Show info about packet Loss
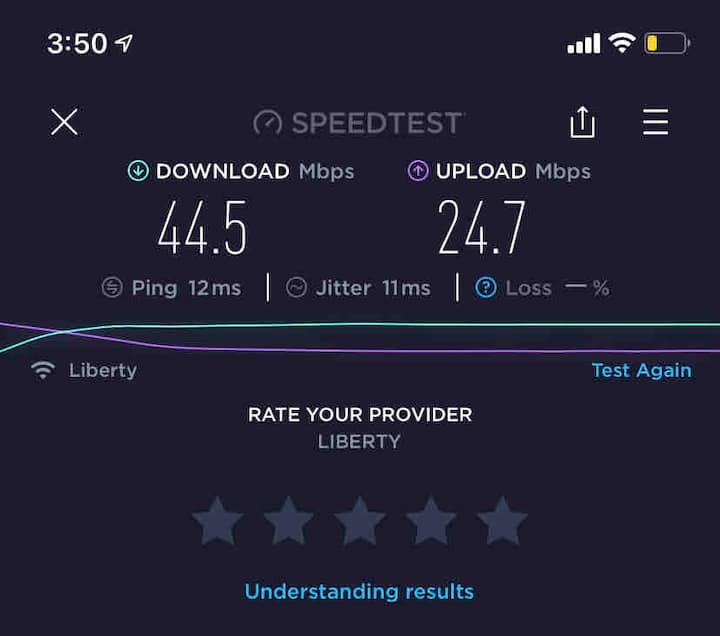Screen dimensions: 720x636 pyautogui.click(x=486, y=288)
